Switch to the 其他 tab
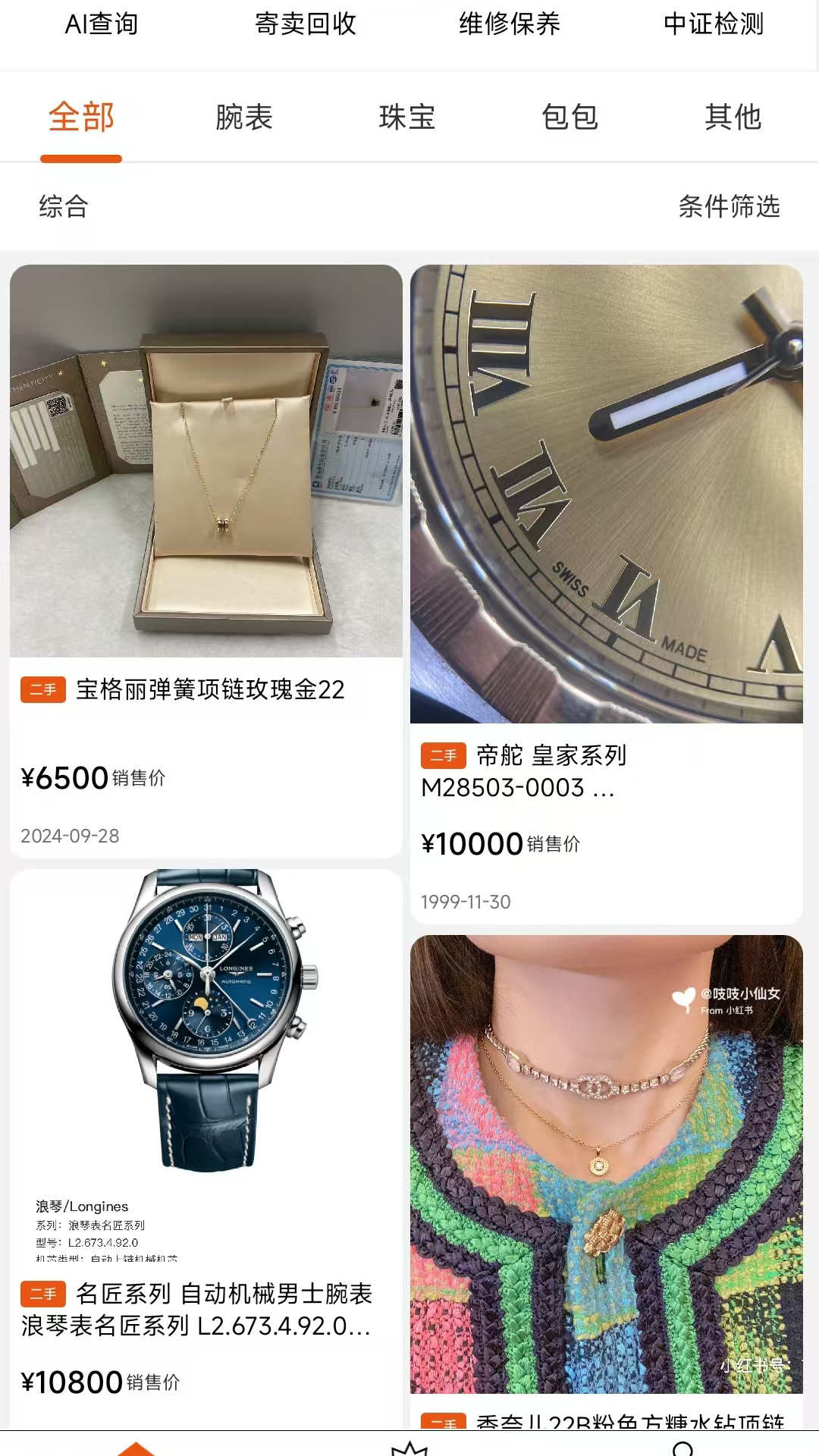The height and width of the screenshot is (1456, 819). [x=733, y=118]
